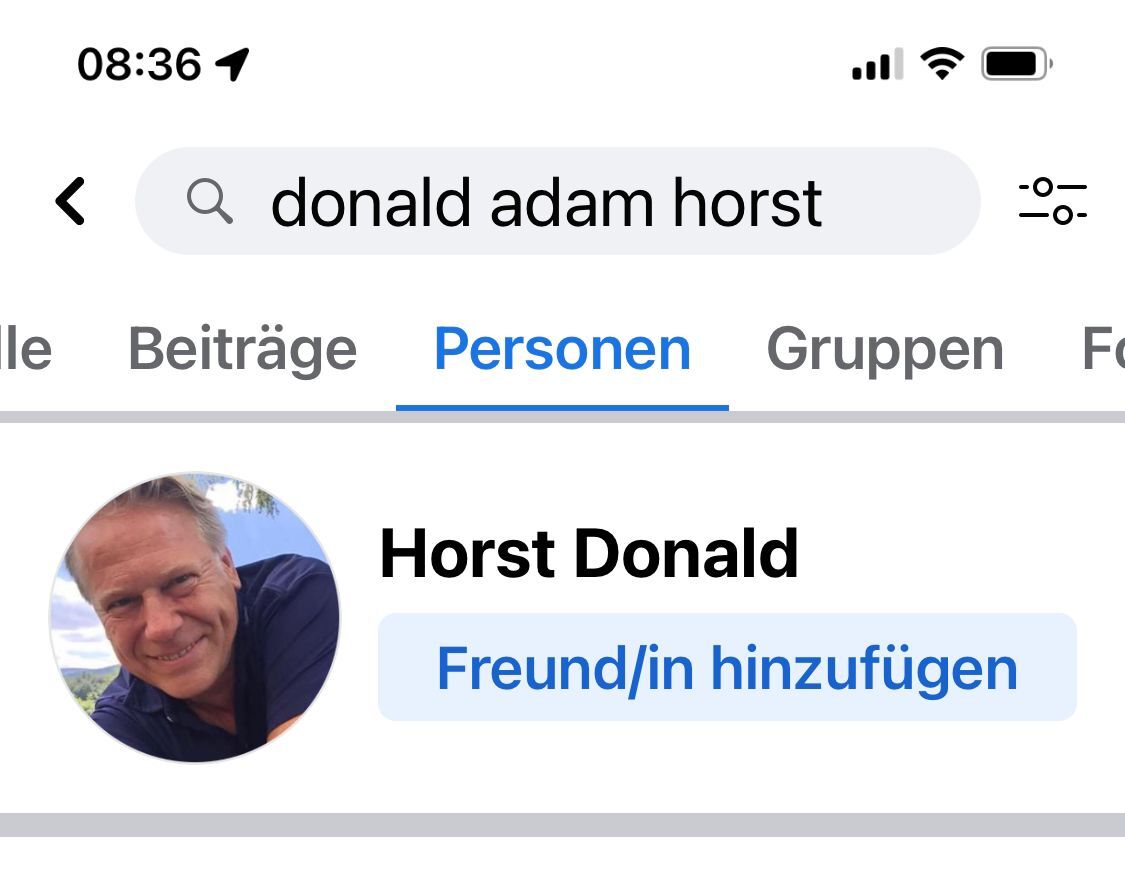Open the search filter settings icon
This screenshot has height=874, width=1125.
(1052, 201)
